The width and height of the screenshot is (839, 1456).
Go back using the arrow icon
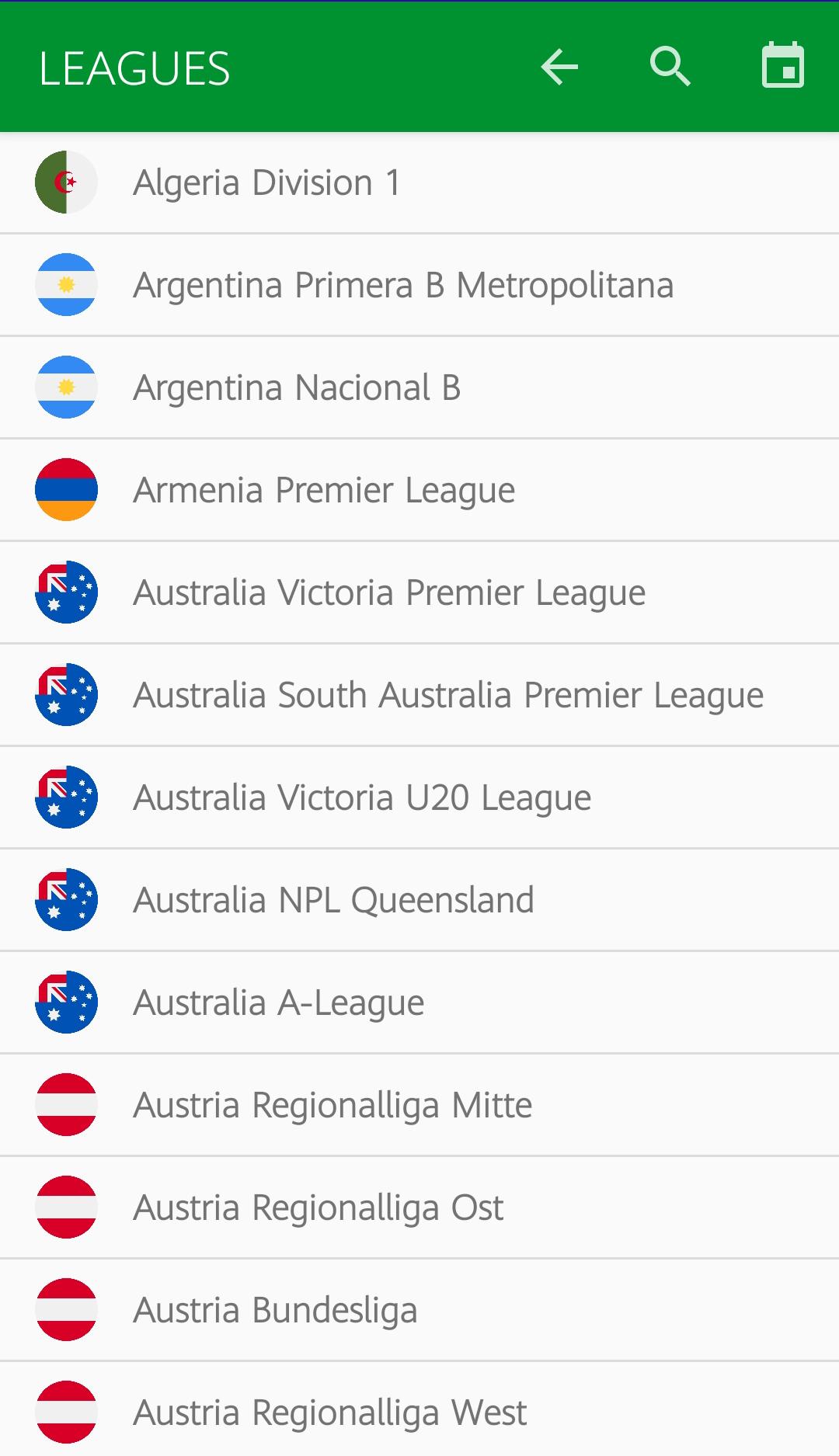pos(559,67)
